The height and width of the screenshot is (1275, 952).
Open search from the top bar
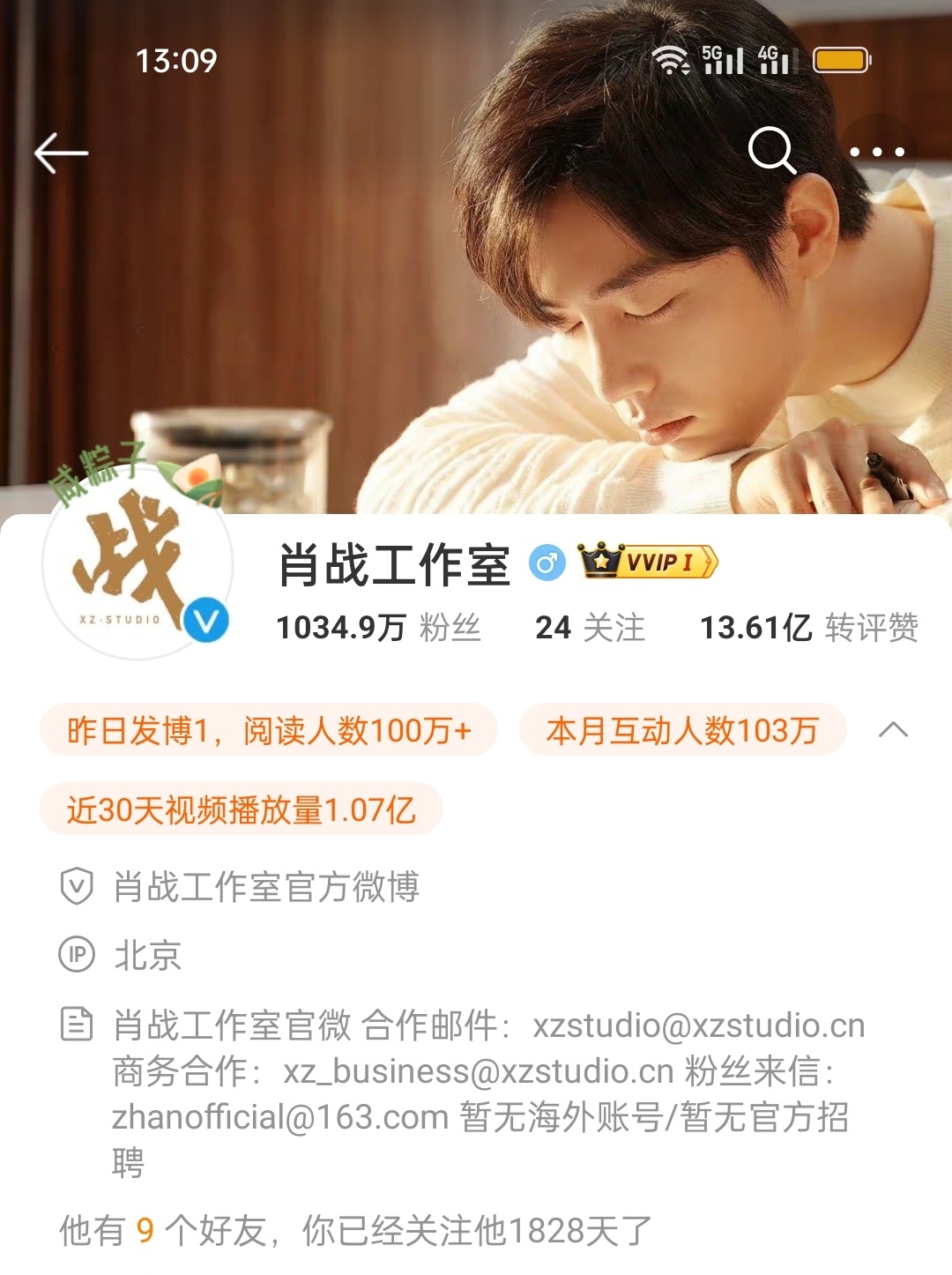(x=775, y=153)
